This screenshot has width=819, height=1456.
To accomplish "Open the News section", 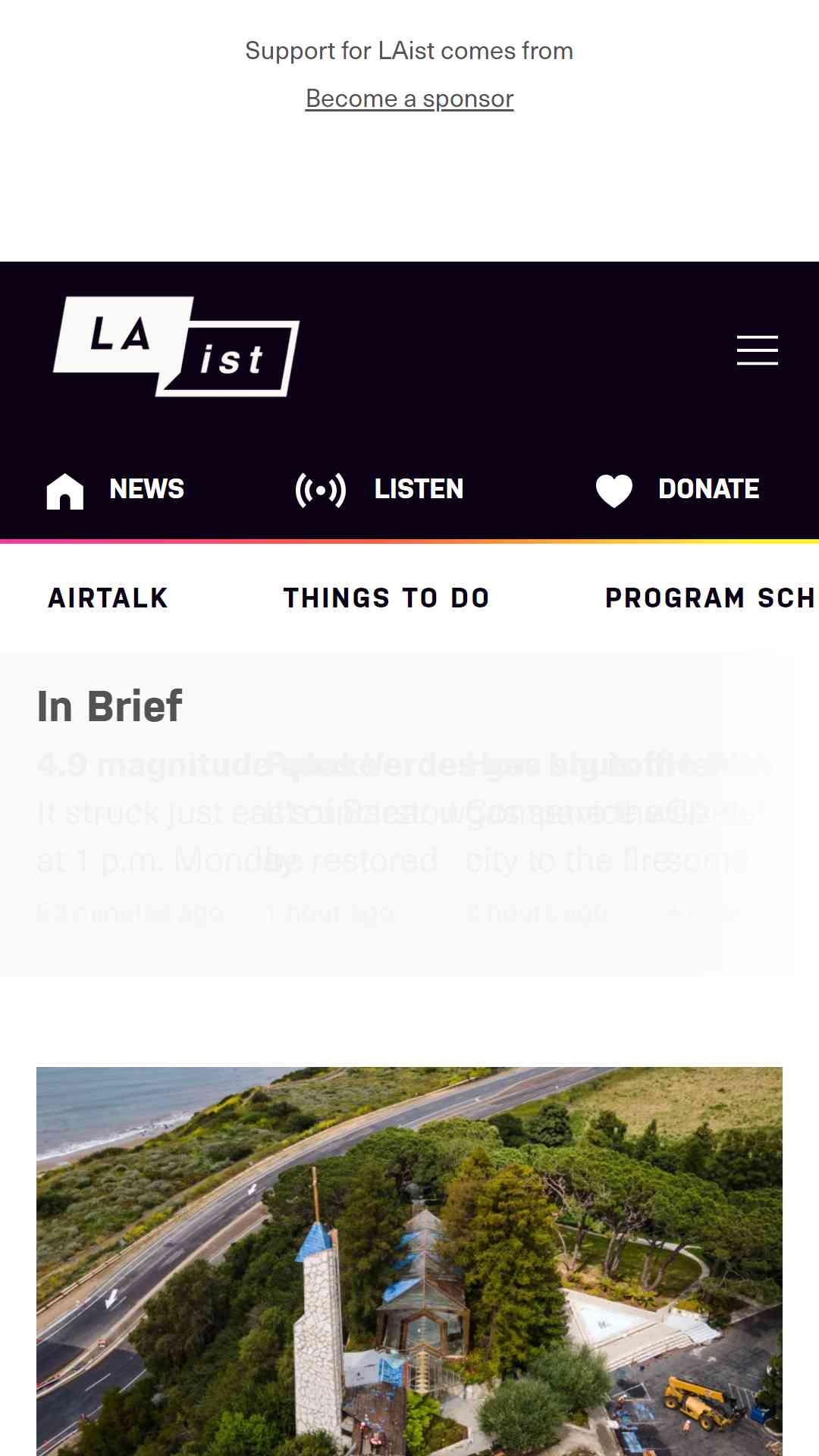I will point(115,490).
